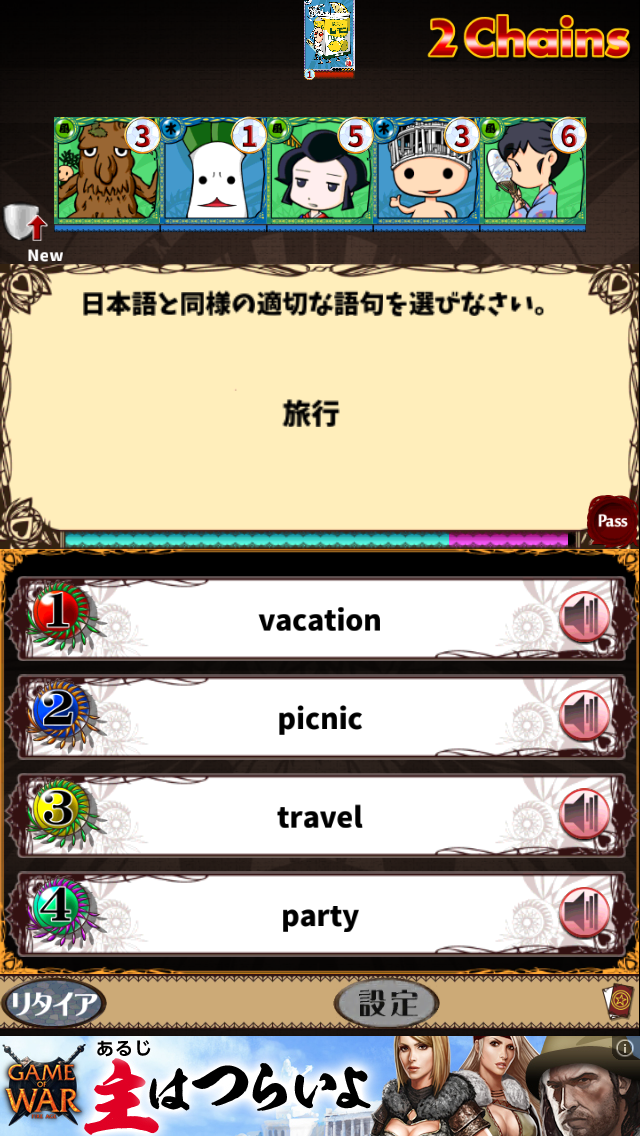Select answer 4 party
The width and height of the screenshot is (640, 1136).
(x=320, y=916)
